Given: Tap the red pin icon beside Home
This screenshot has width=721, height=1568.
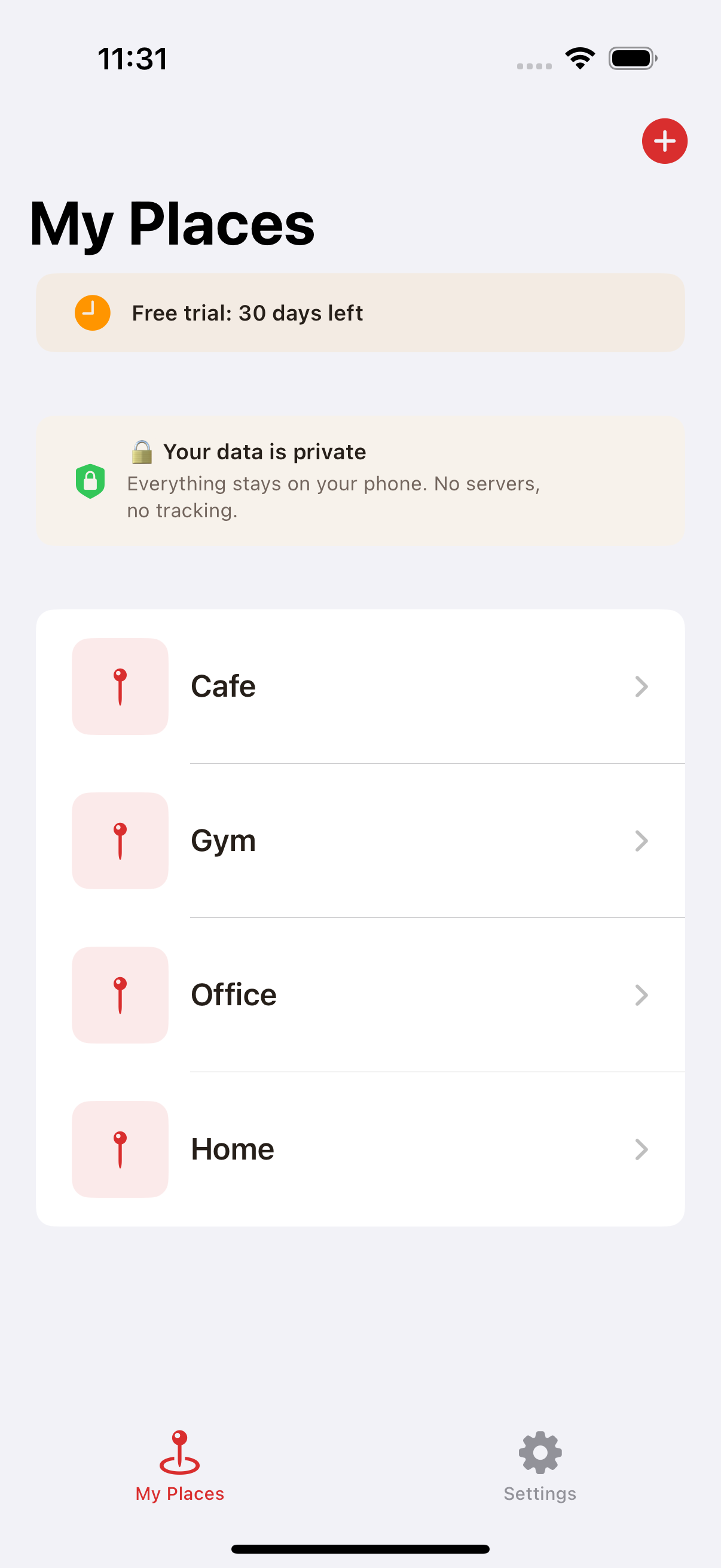Looking at the screenshot, I should [x=120, y=1149].
